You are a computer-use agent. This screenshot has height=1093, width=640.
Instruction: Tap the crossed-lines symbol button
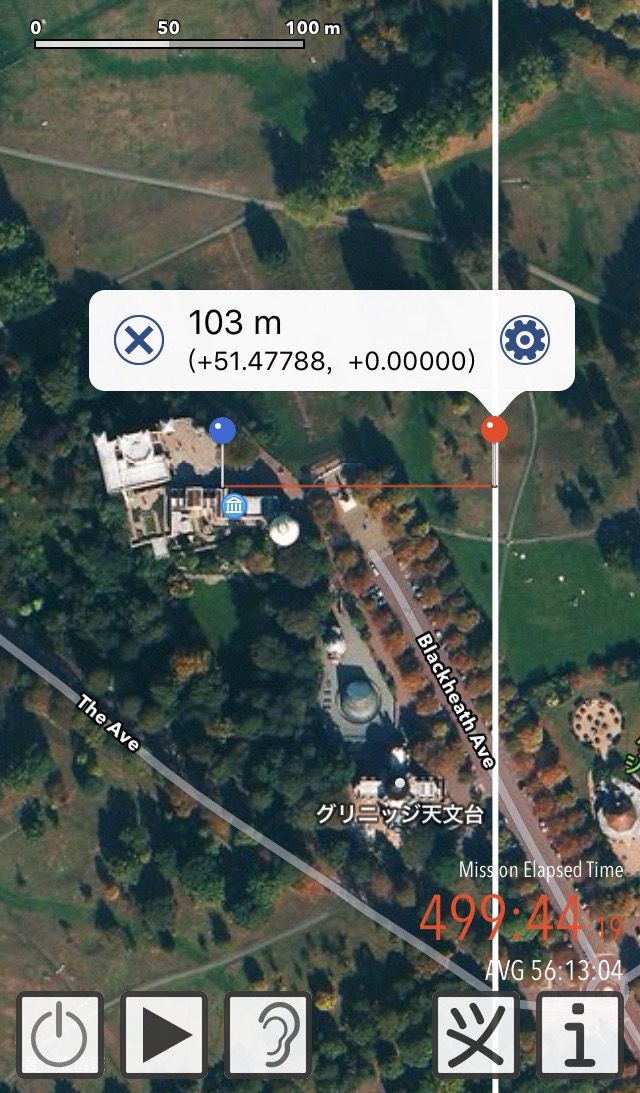476,1034
